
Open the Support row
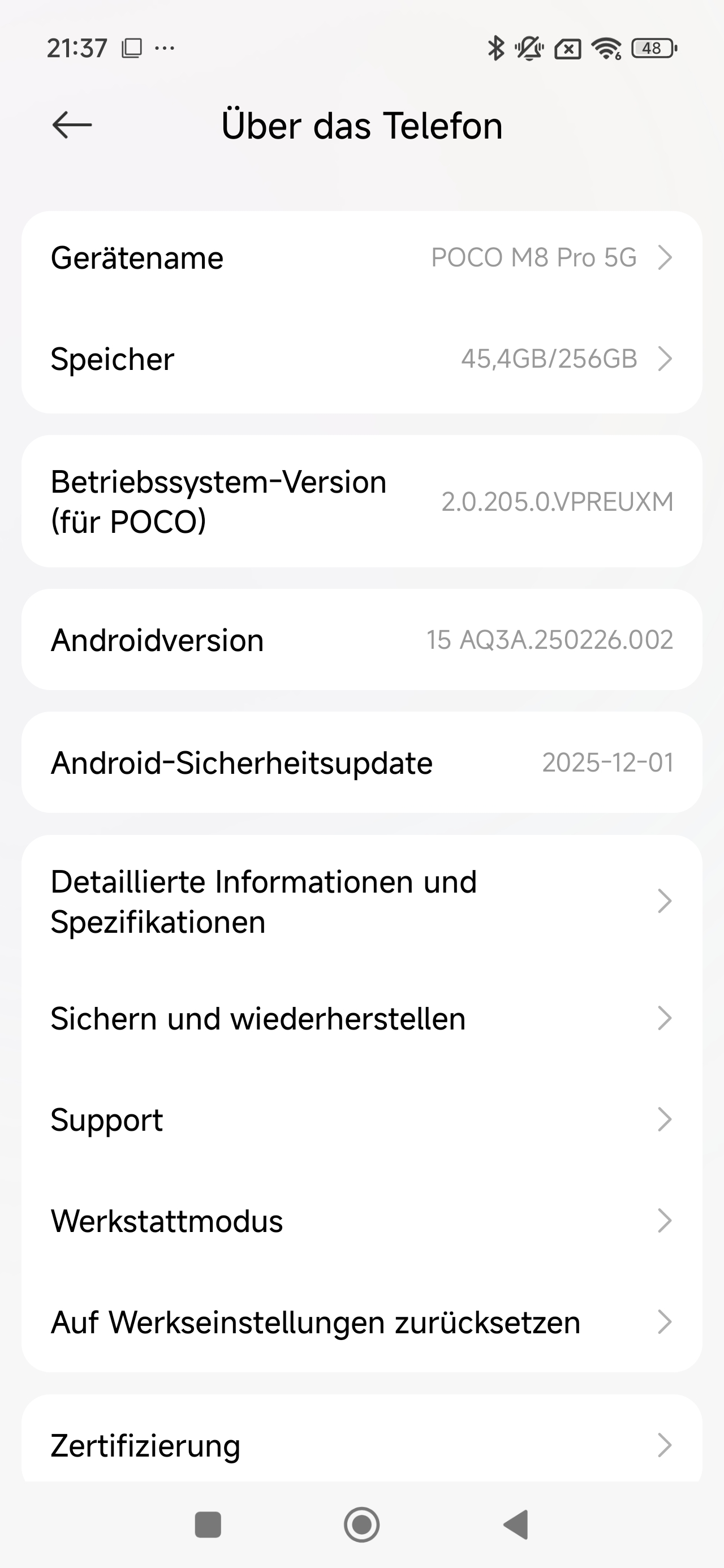(x=361, y=1119)
